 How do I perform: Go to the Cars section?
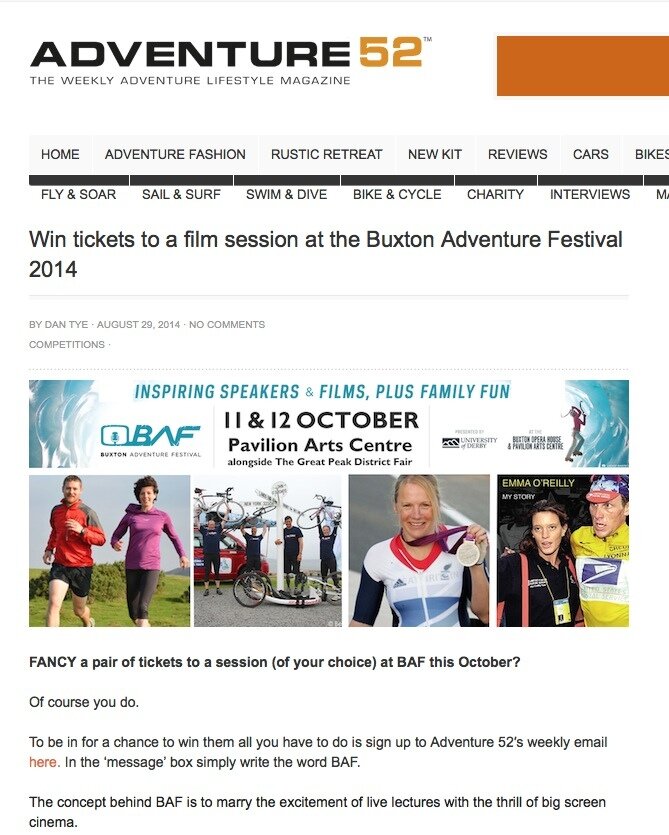pos(590,154)
